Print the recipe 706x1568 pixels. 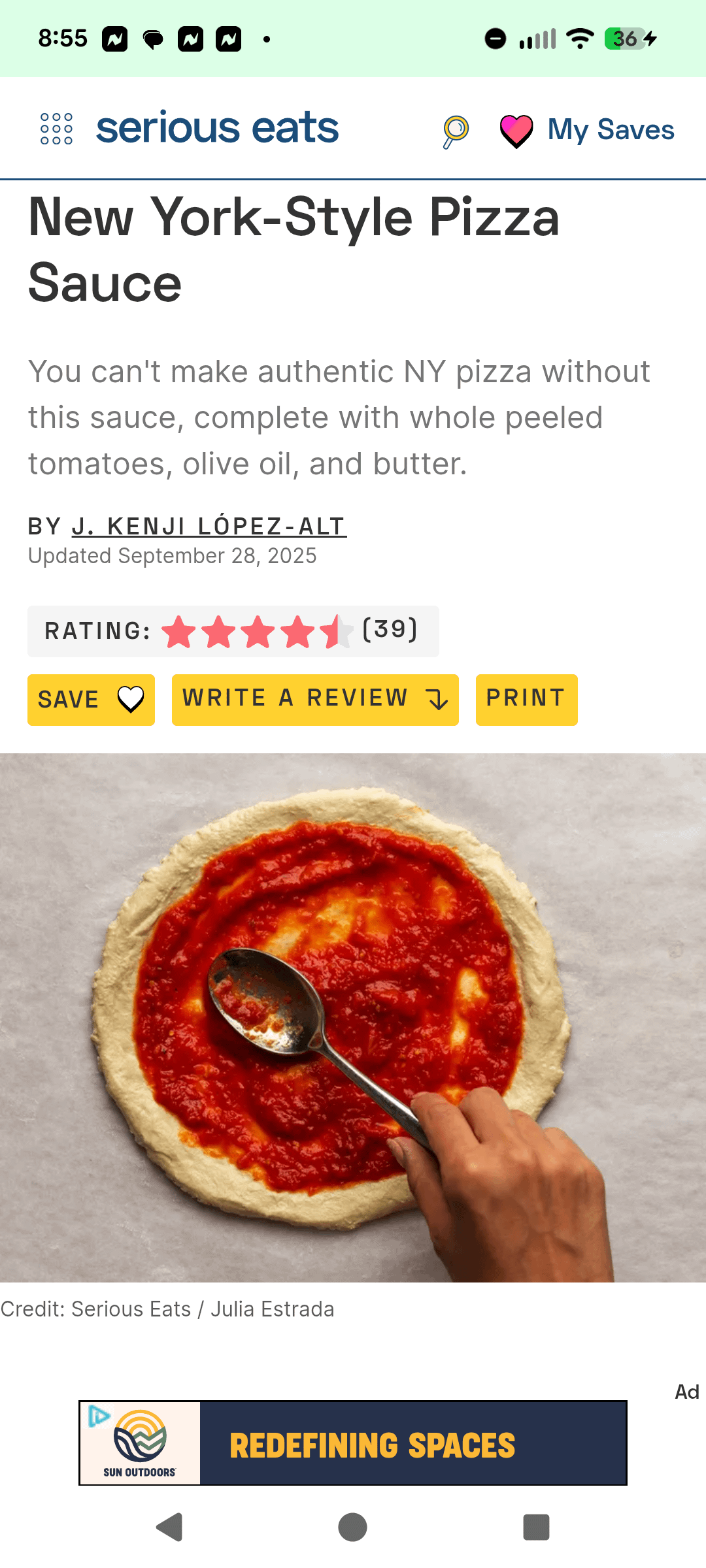526,700
